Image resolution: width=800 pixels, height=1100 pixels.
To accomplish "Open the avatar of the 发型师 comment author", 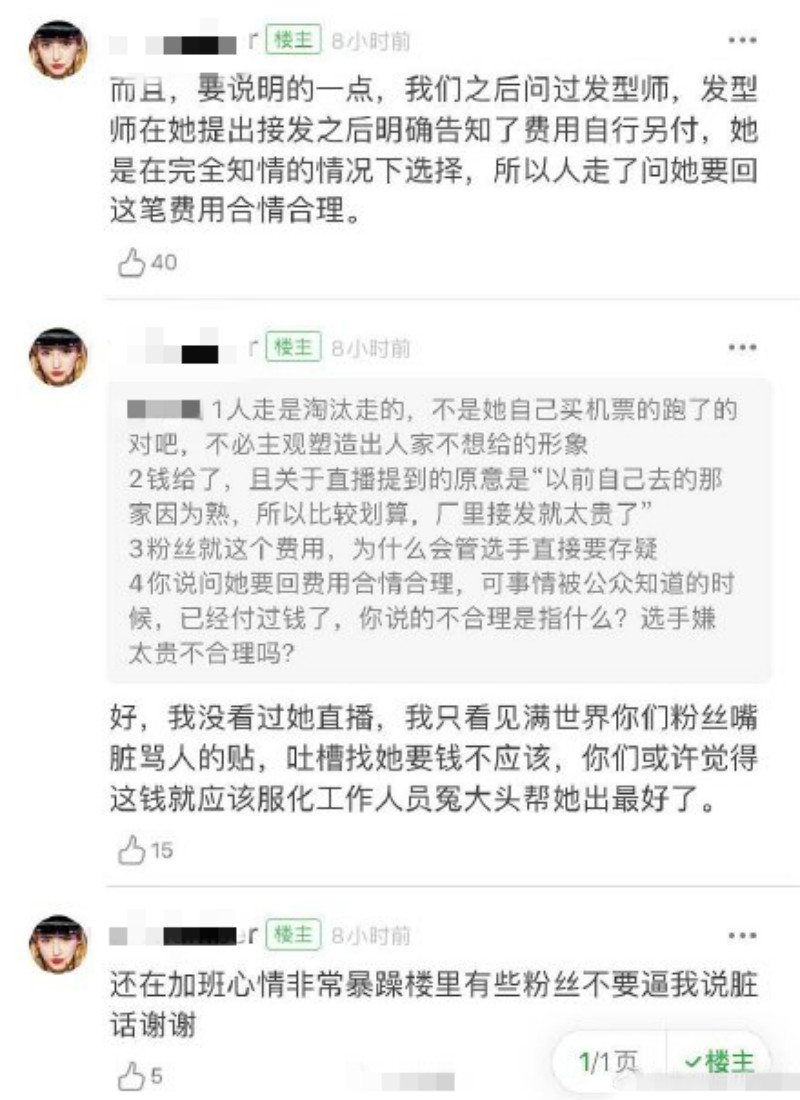I will click(57, 50).
